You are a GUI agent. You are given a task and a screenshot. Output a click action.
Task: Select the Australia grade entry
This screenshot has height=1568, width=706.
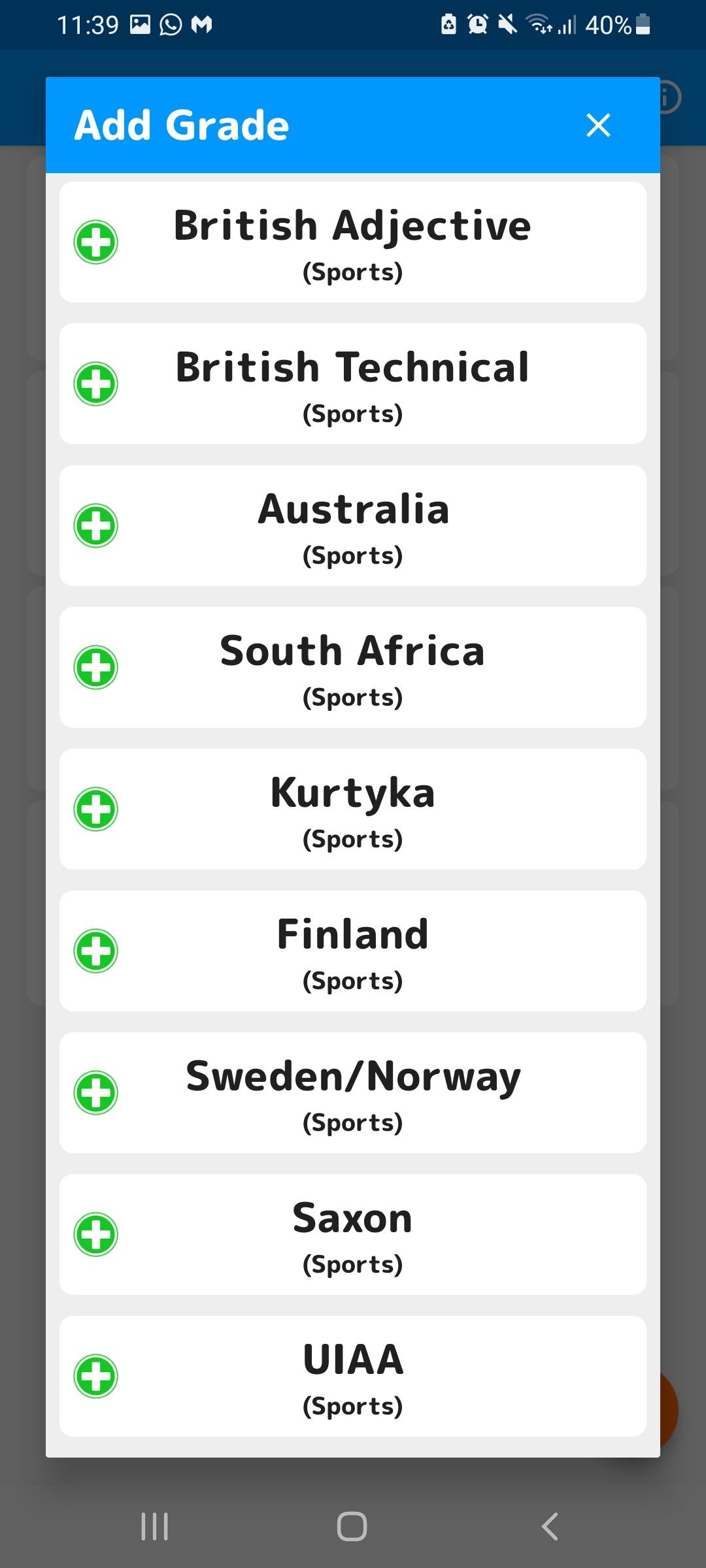click(353, 526)
